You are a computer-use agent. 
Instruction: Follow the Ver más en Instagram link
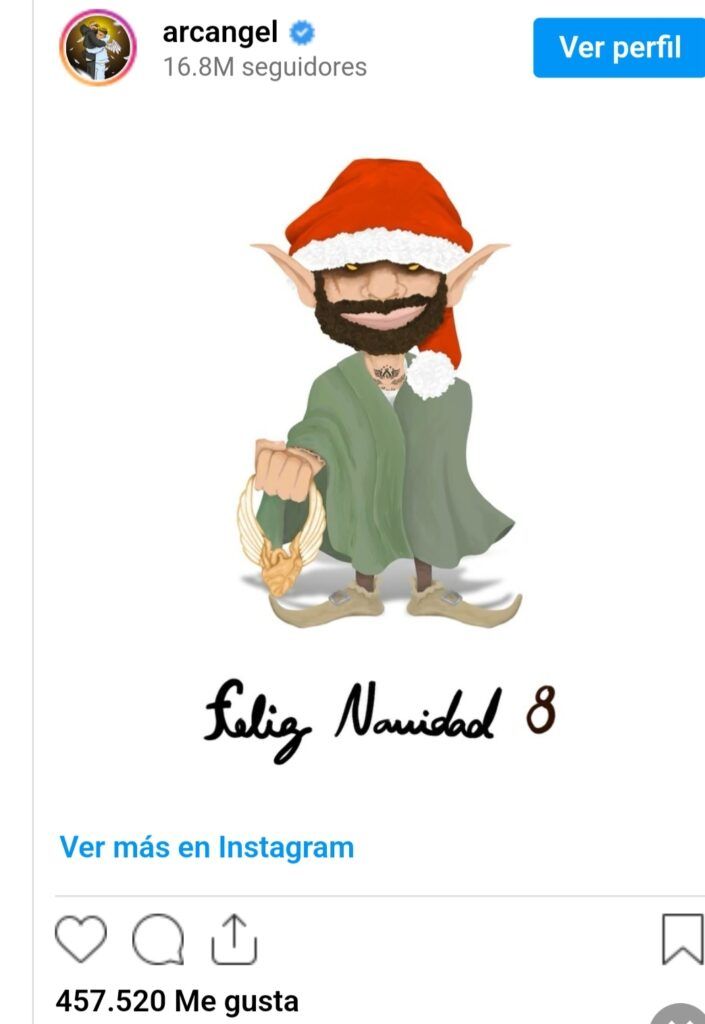(206, 847)
